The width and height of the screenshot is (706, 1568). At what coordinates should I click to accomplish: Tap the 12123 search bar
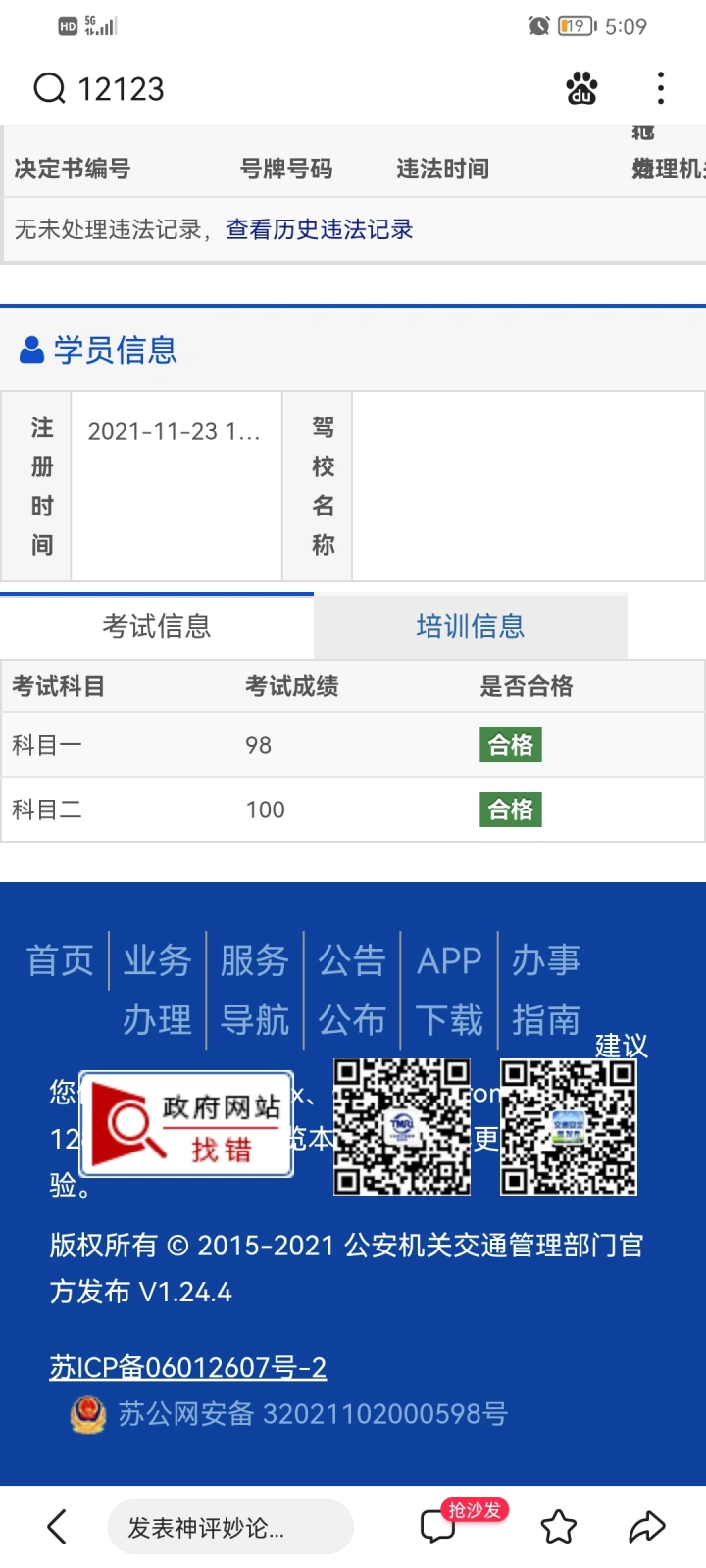click(x=284, y=89)
